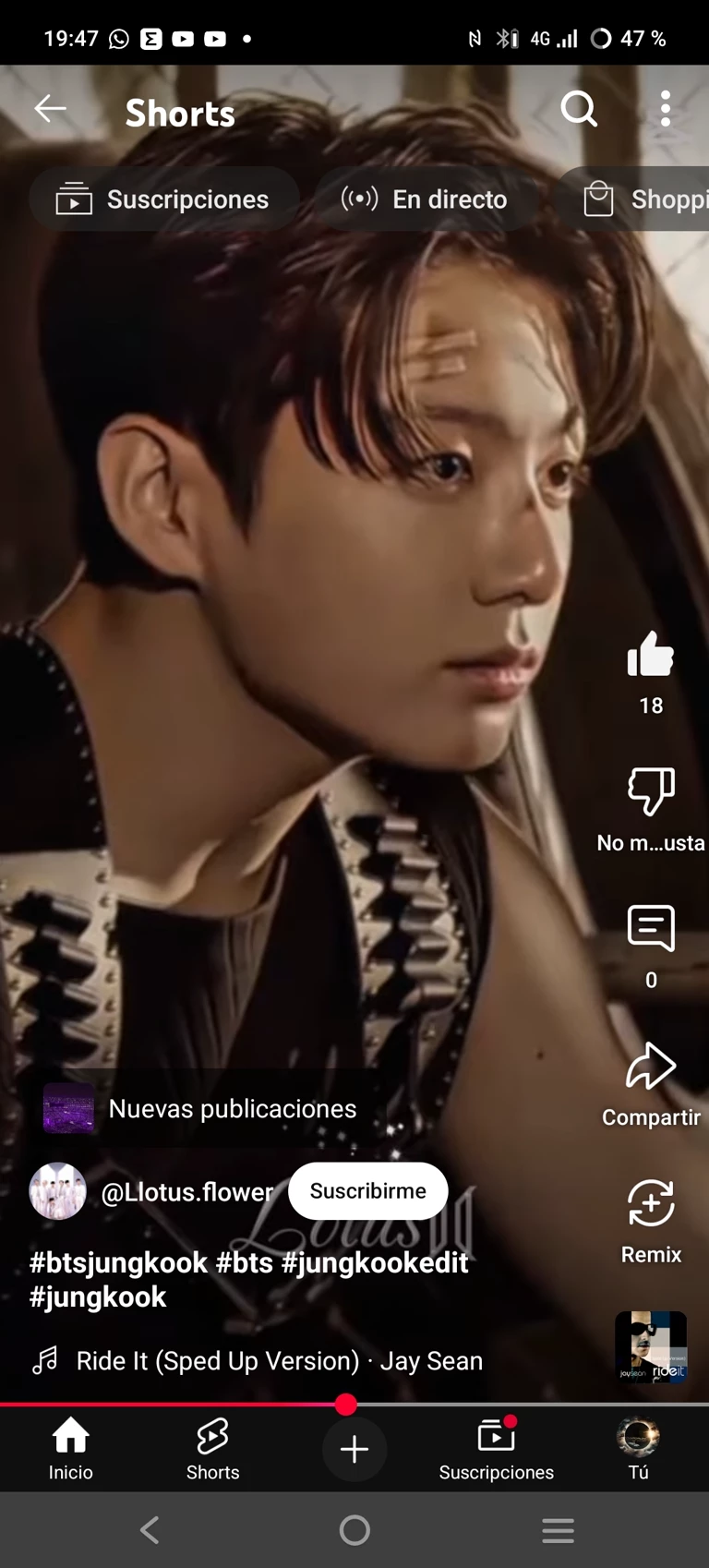Switch to the Inicio tab
This screenshot has height=1568, width=709.
(70, 1448)
